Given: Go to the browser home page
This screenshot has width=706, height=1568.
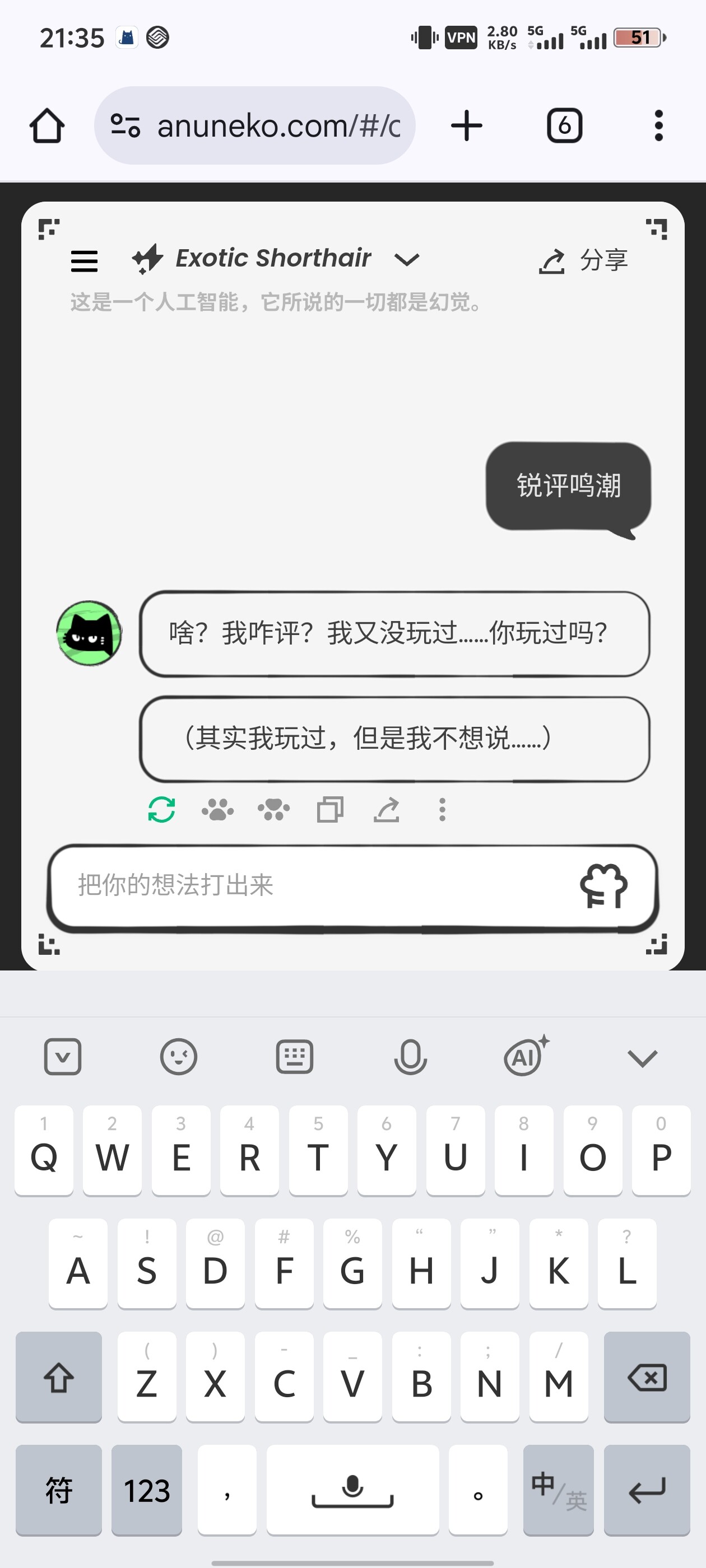Looking at the screenshot, I should [x=47, y=126].
